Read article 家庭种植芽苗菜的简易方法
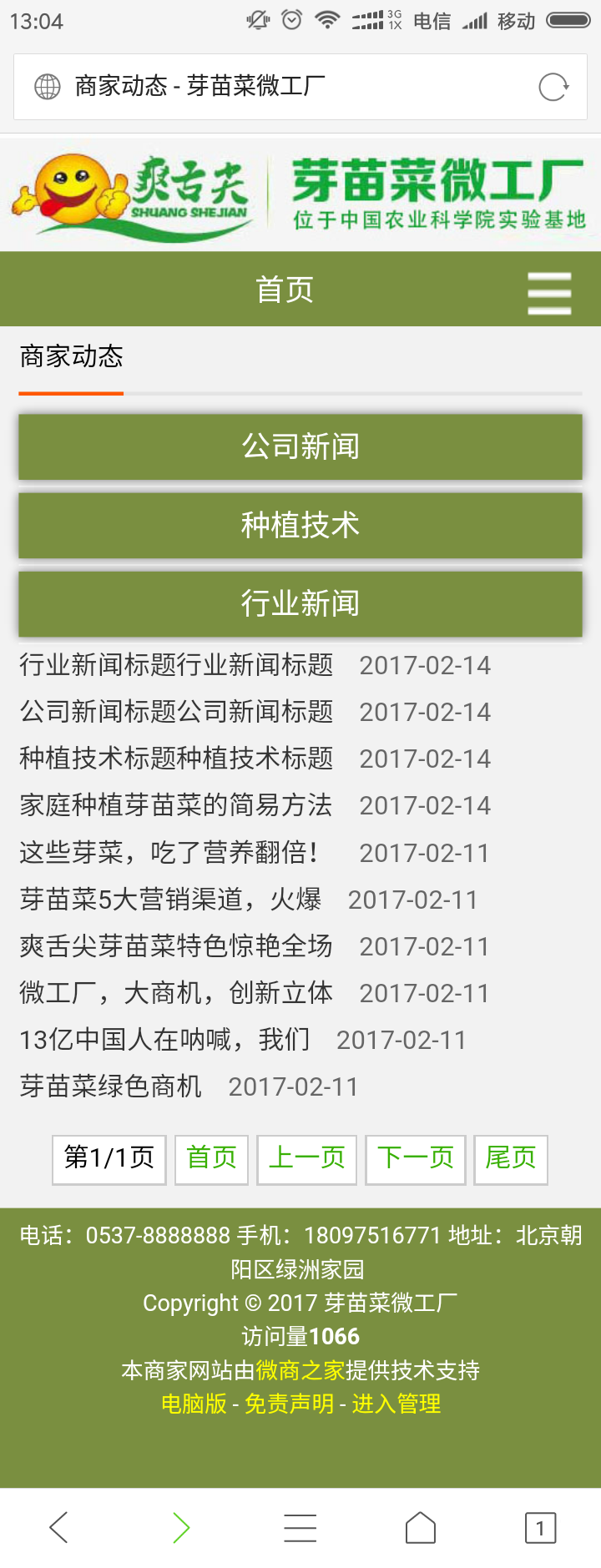The height and width of the screenshot is (1568, 601). tap(176, 805)
